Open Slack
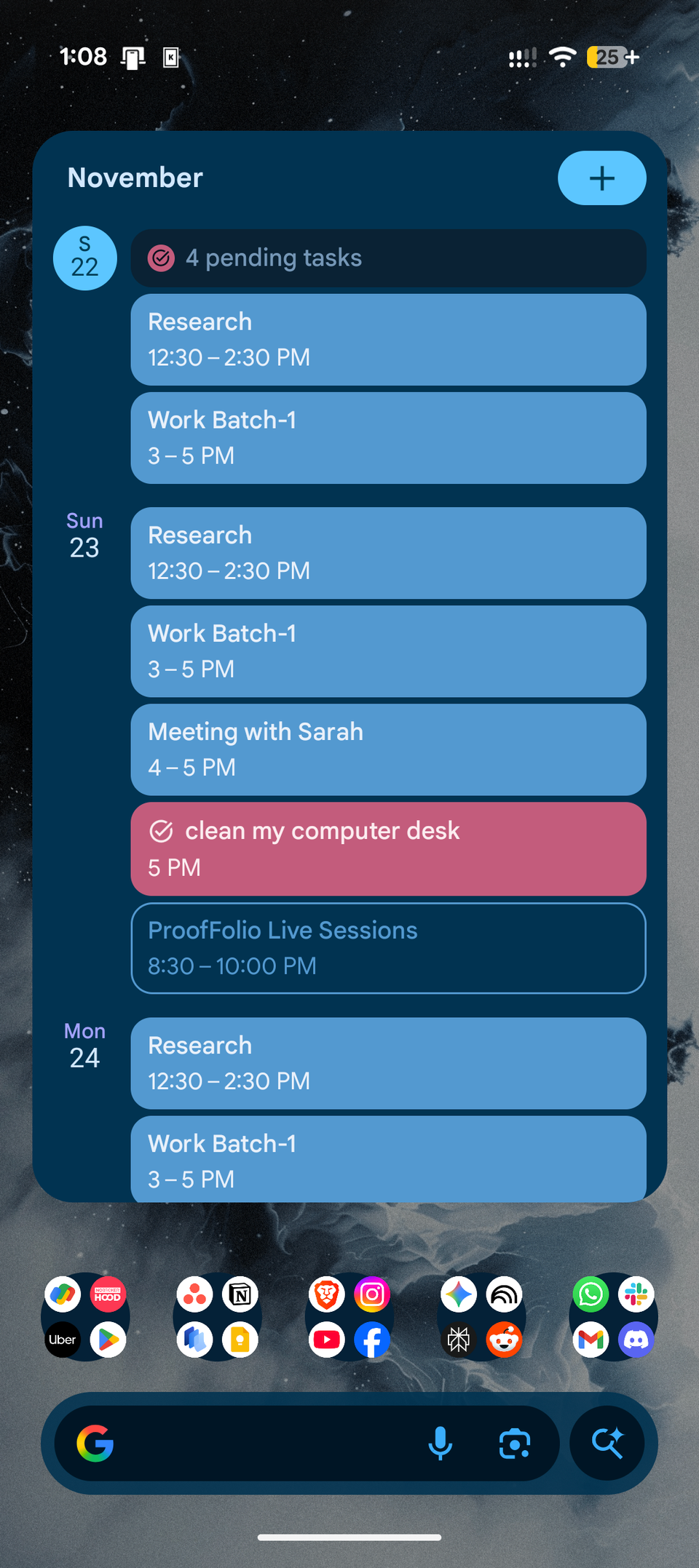Viewport: 699px width, 1568px height. tap(636, 1294)
